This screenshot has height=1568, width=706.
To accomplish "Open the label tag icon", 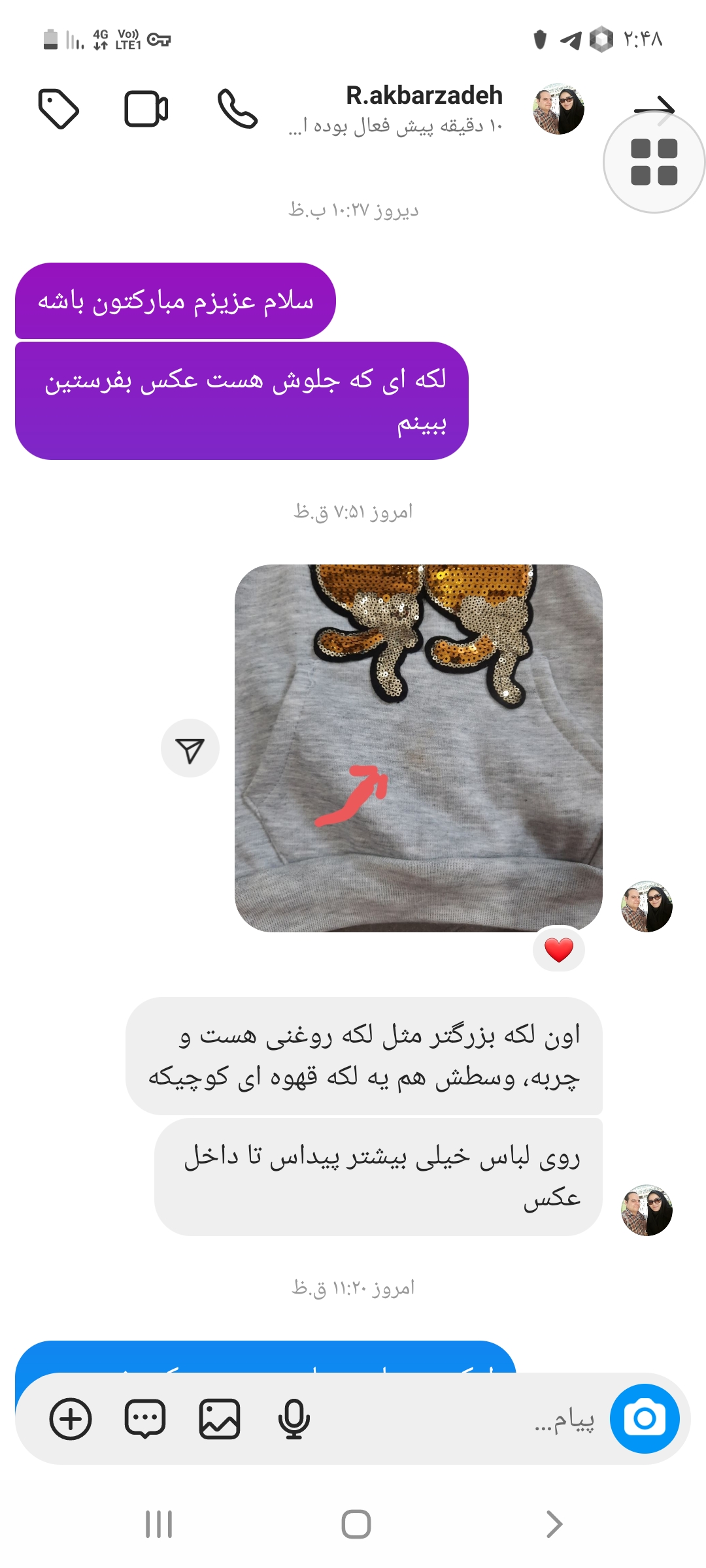I will click(59, 108).
